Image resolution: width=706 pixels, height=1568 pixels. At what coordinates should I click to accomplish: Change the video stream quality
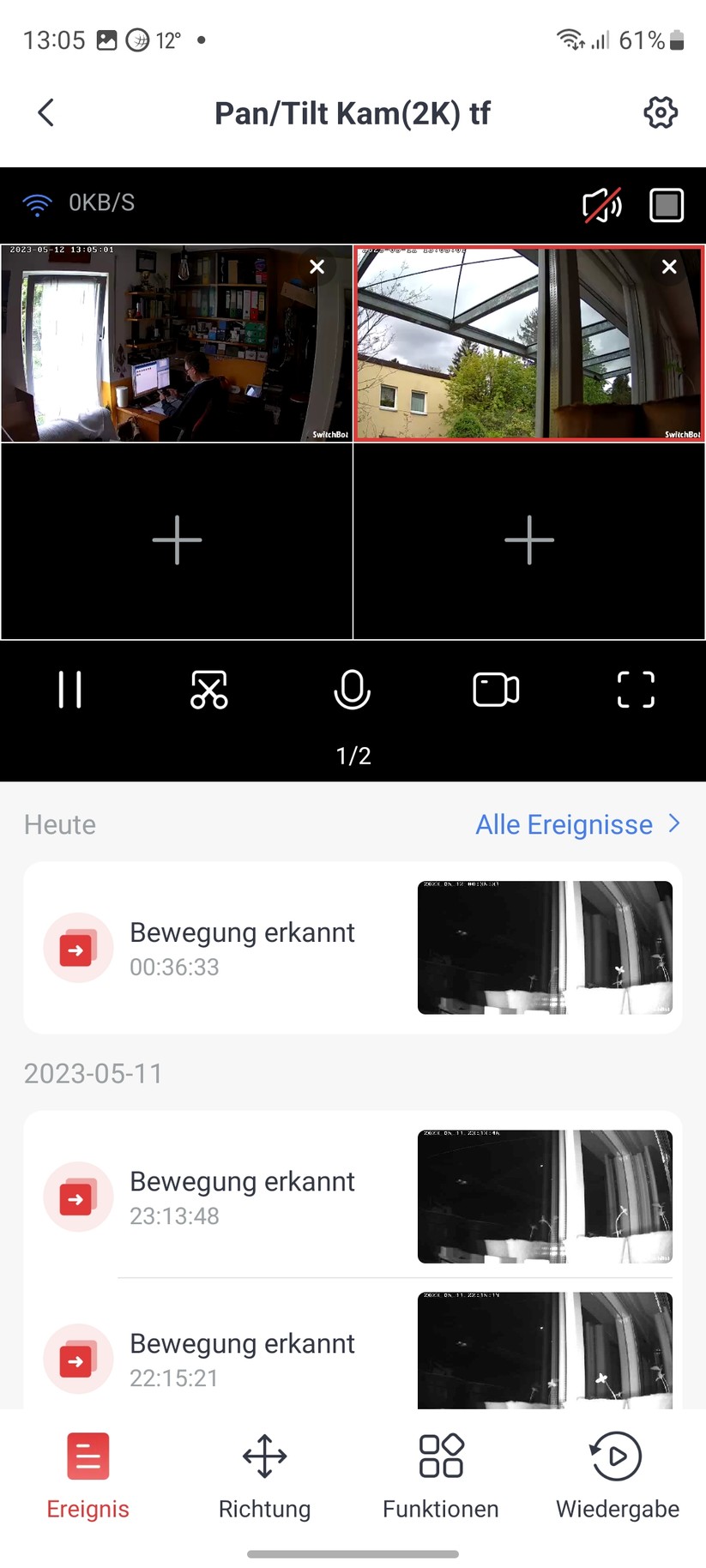coord(666,204)
